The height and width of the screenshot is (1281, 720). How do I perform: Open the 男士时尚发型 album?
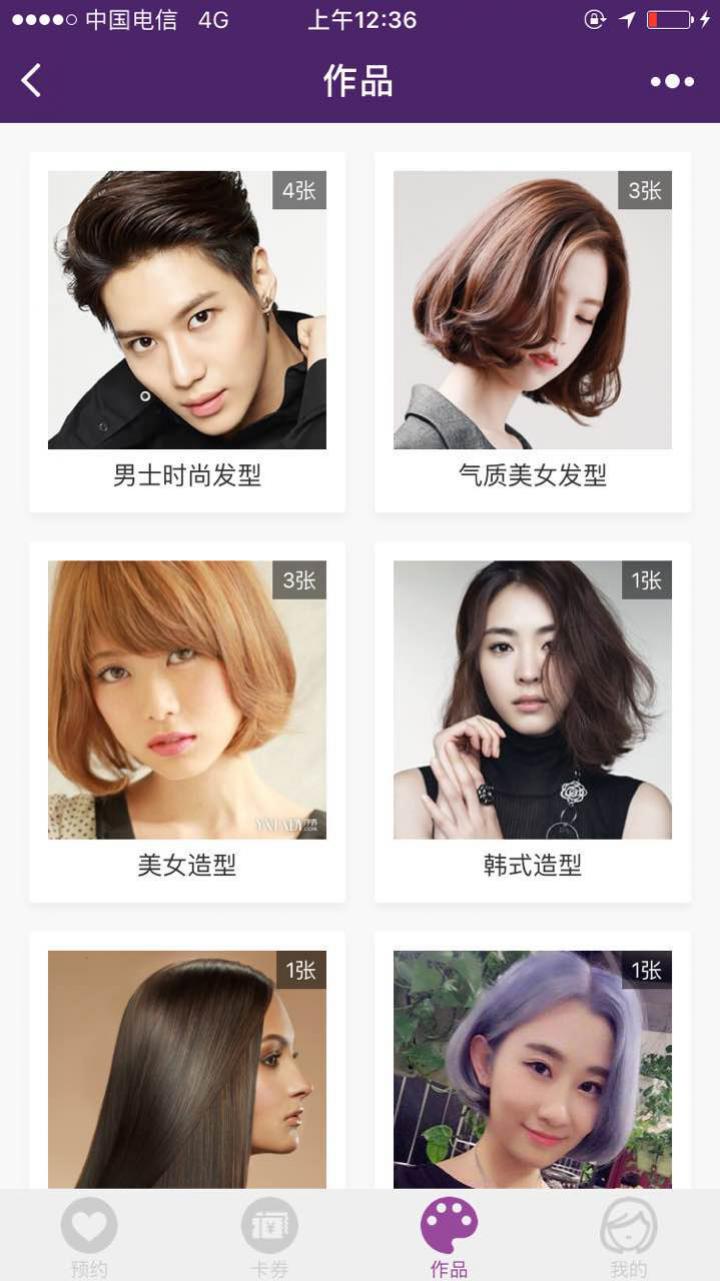point(187,330)
